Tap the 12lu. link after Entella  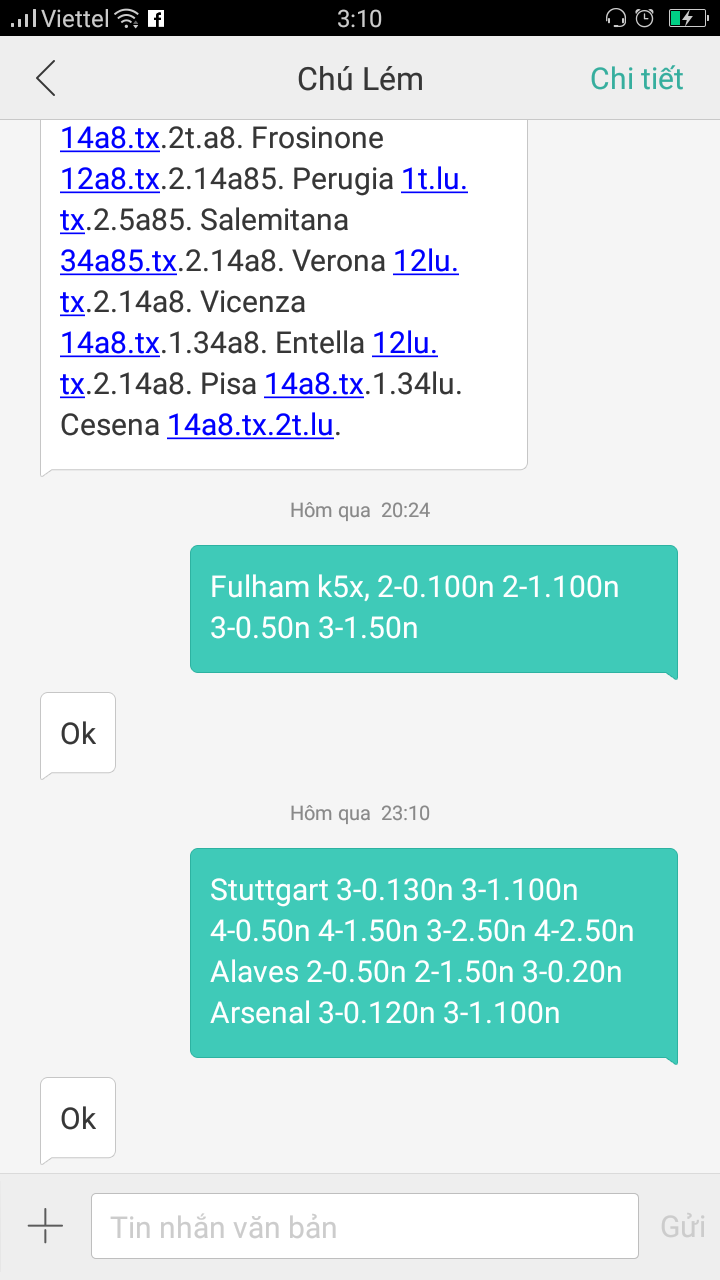tap(405, 343)
